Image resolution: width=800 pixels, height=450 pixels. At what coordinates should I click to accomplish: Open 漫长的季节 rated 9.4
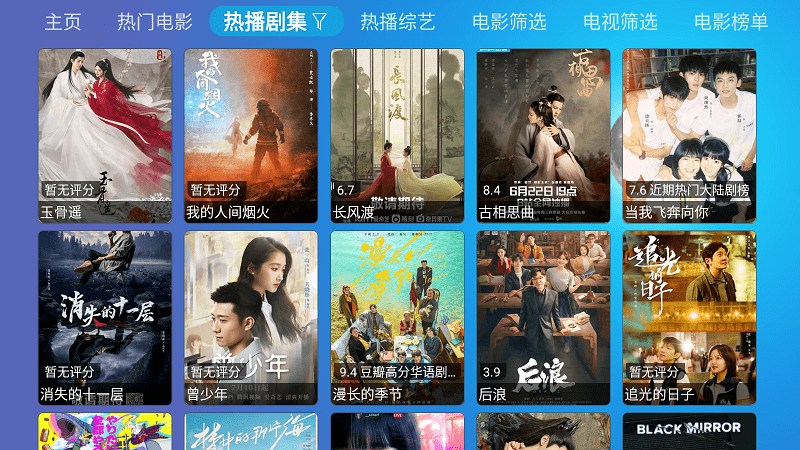[x=397, y=318]
